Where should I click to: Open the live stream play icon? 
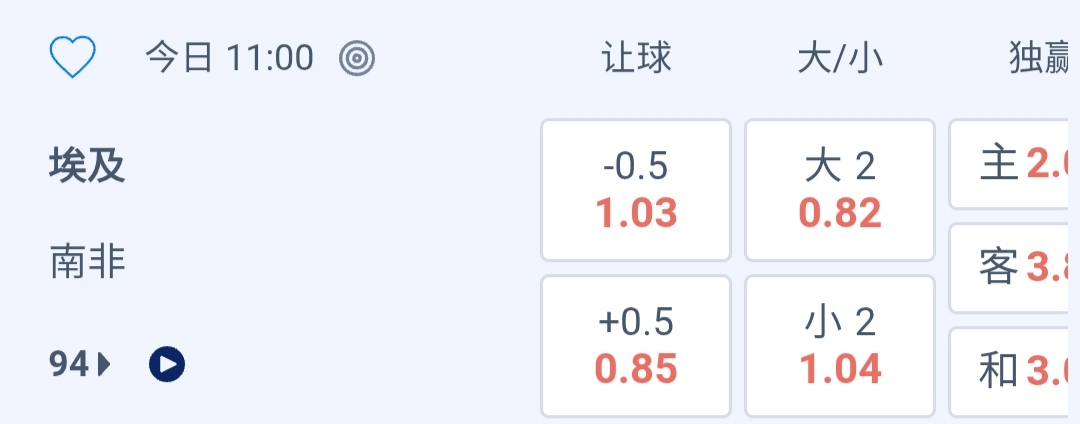point(167,366)
